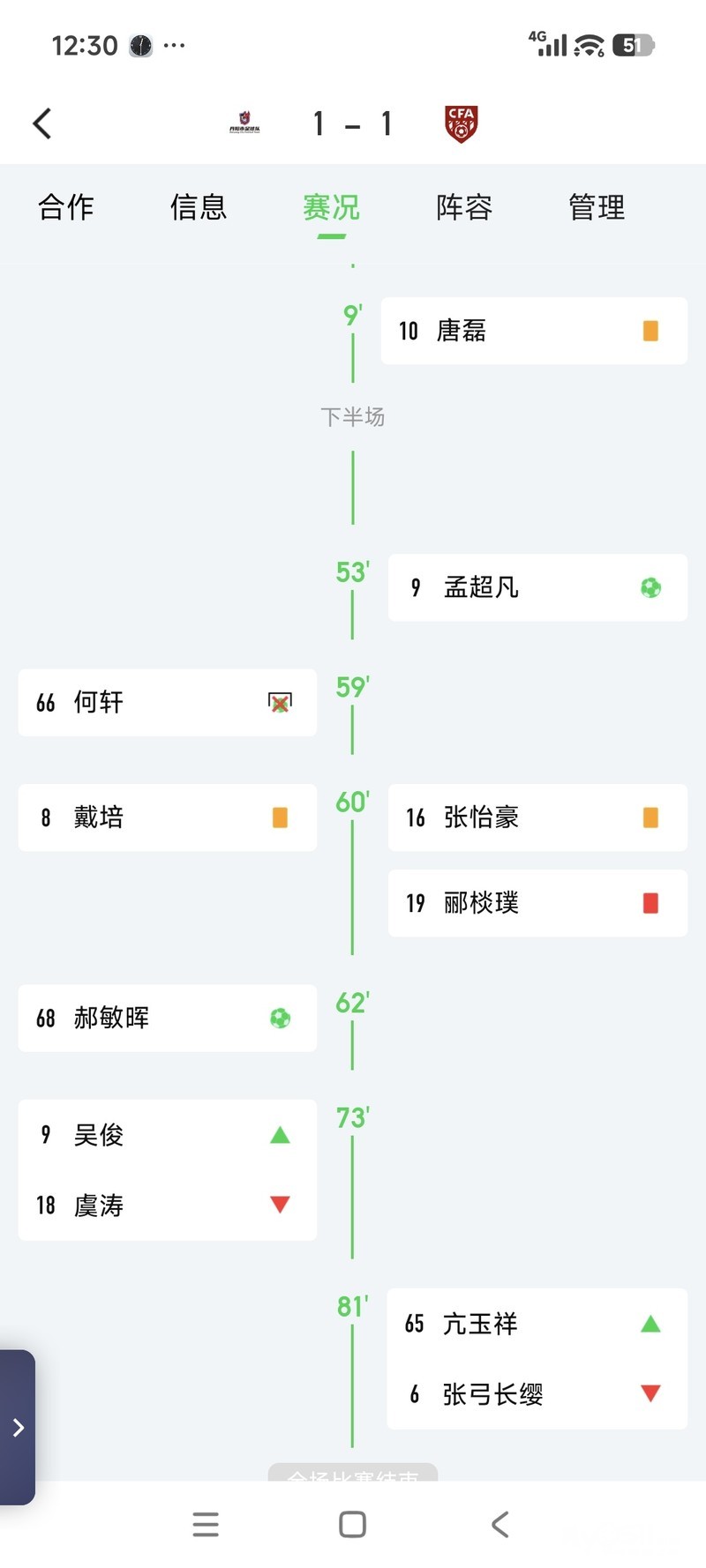The width and height of the screenshot is (706, 1568).
Task: Switch to the 合作 tab
Action: tap(66, 207)
